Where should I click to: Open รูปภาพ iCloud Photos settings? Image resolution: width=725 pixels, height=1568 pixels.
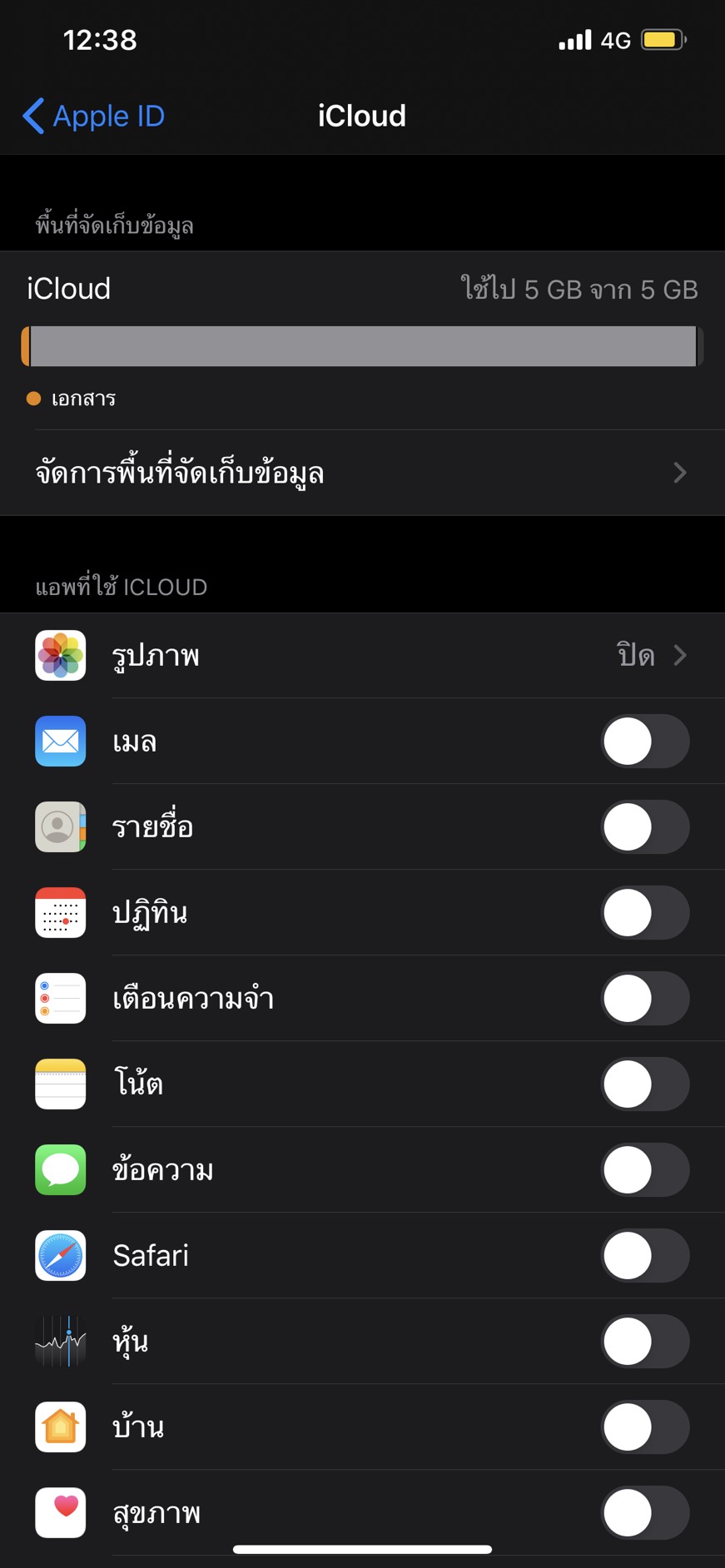pos(362,656)
